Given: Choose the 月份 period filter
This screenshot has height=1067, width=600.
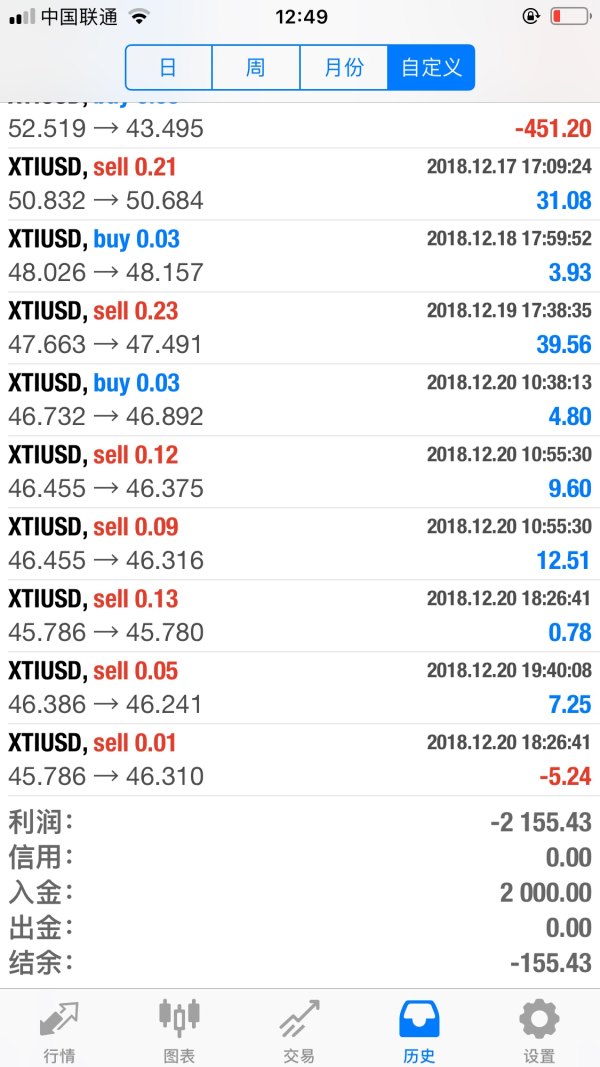Looking at the screenshot, I should pyautogui.click(x=344, y=68).
